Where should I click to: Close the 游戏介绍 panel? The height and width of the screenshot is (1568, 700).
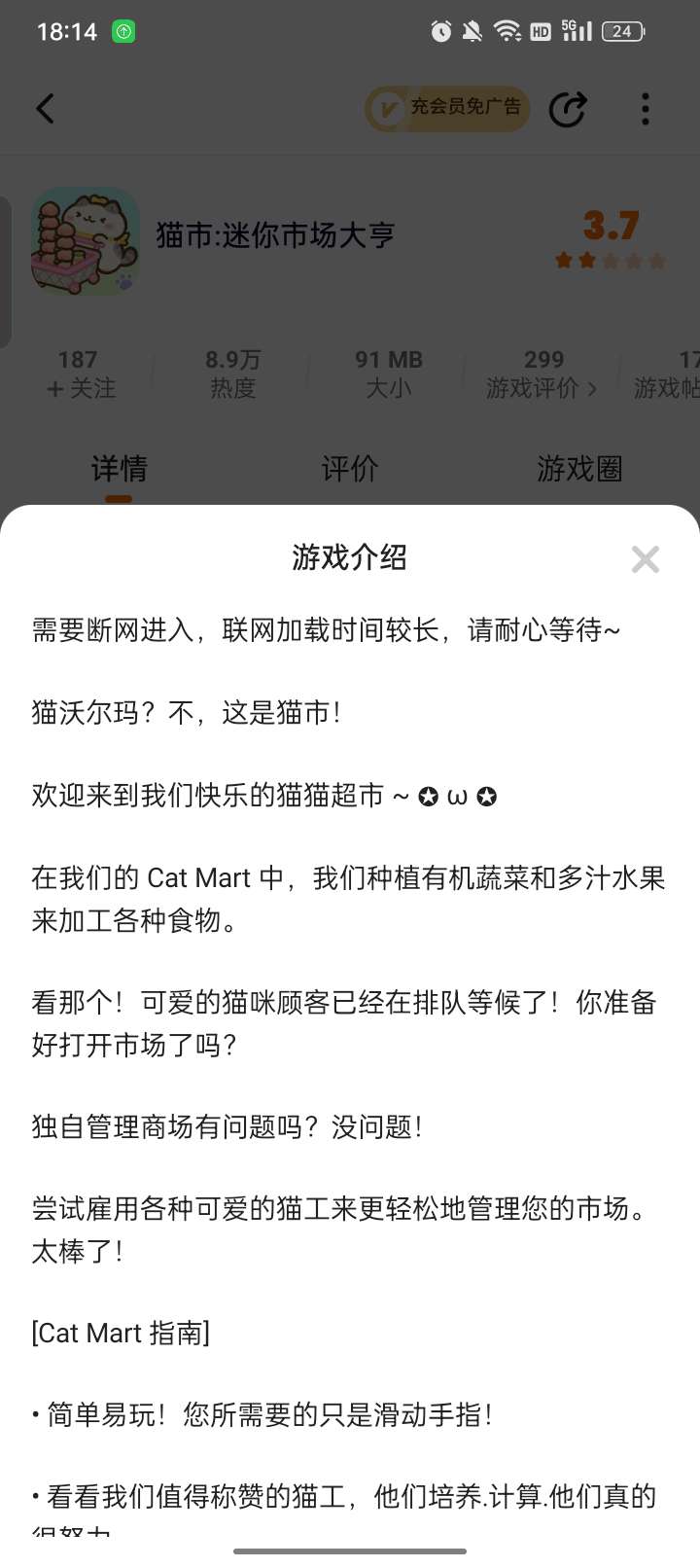645,559
